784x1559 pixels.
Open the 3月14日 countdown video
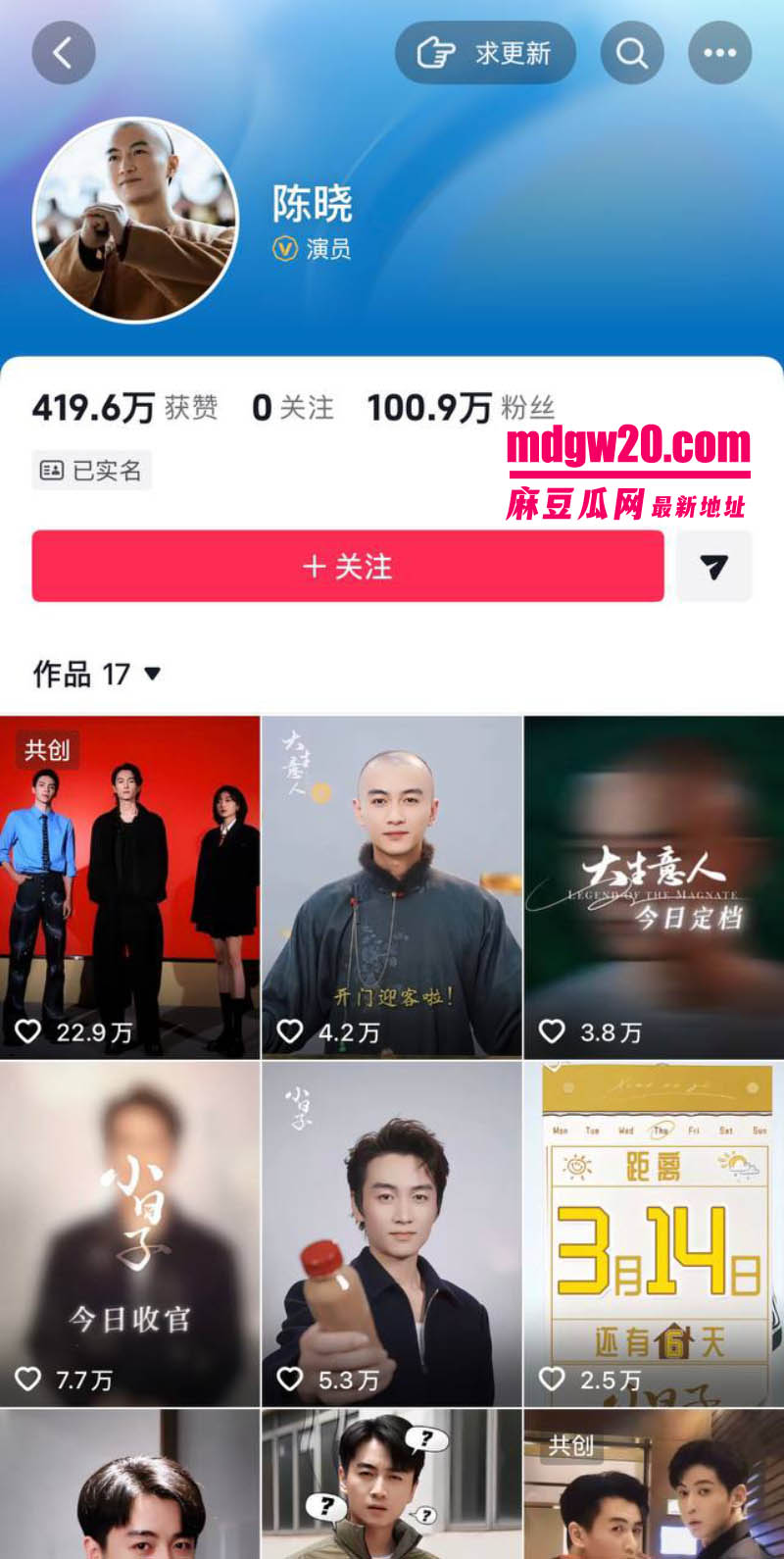click(655, 1234)
